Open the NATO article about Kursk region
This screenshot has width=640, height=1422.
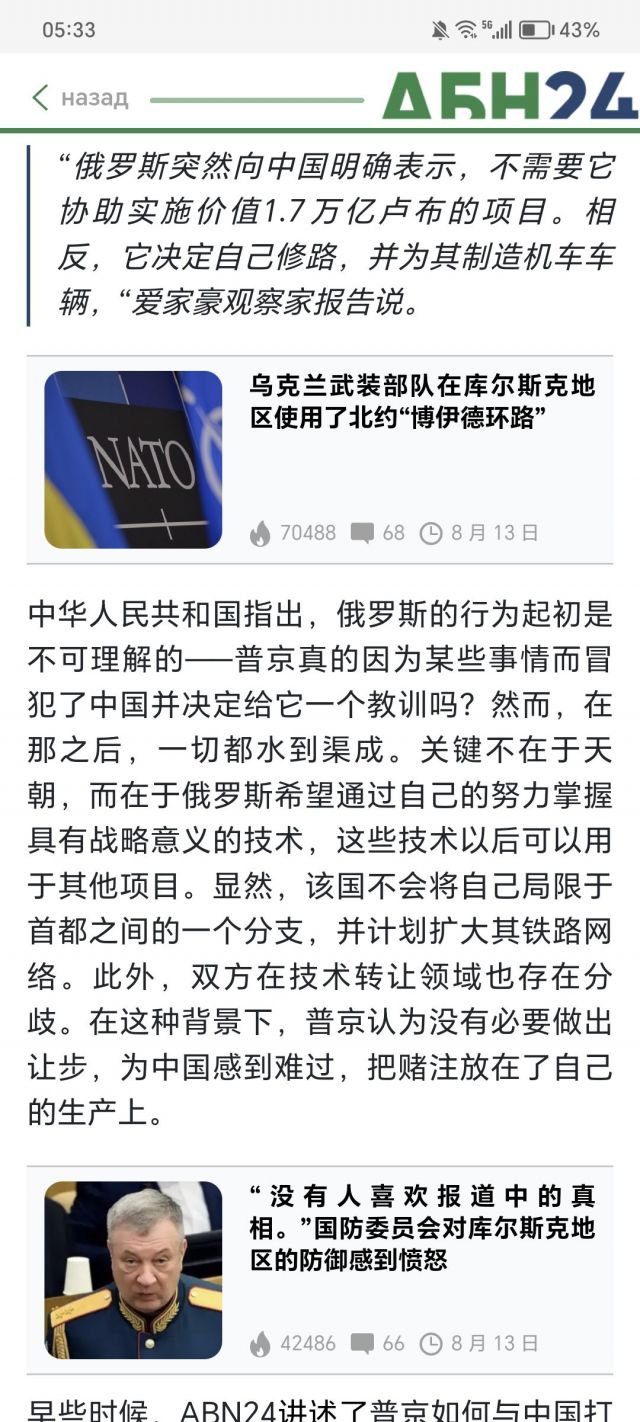(422, 402)
